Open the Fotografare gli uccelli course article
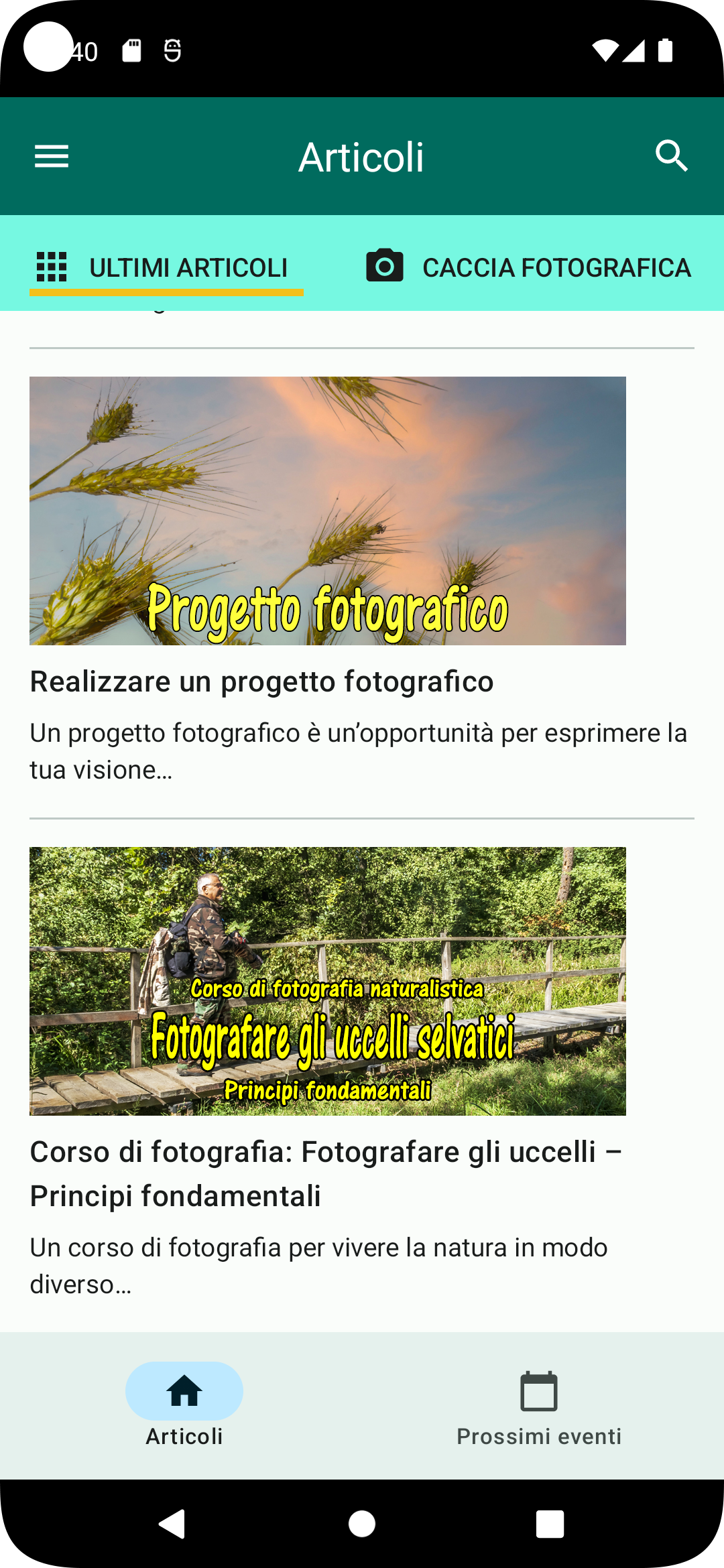This screenshot has width=724, height=1568. 326,1173
